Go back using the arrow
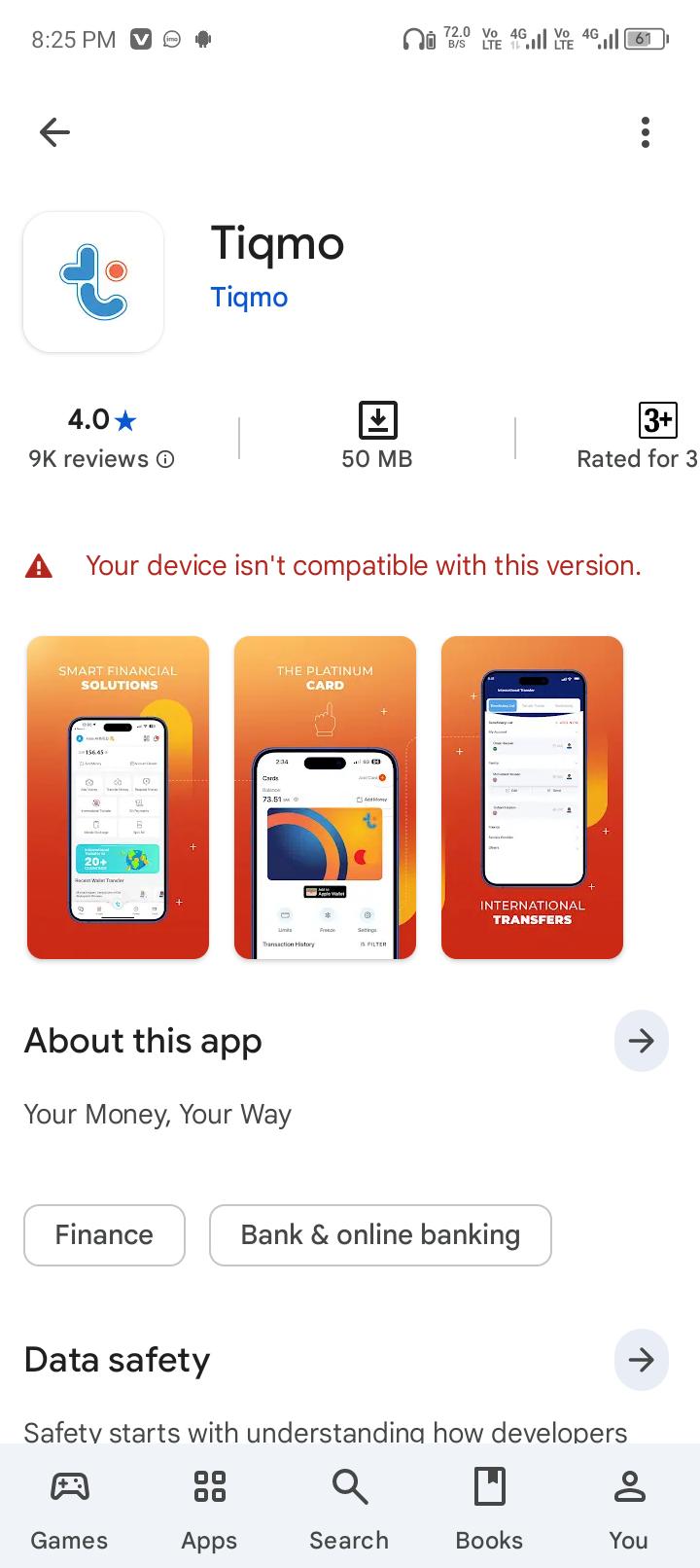The width and height of the screenshot is (700, 1568). 54,132
